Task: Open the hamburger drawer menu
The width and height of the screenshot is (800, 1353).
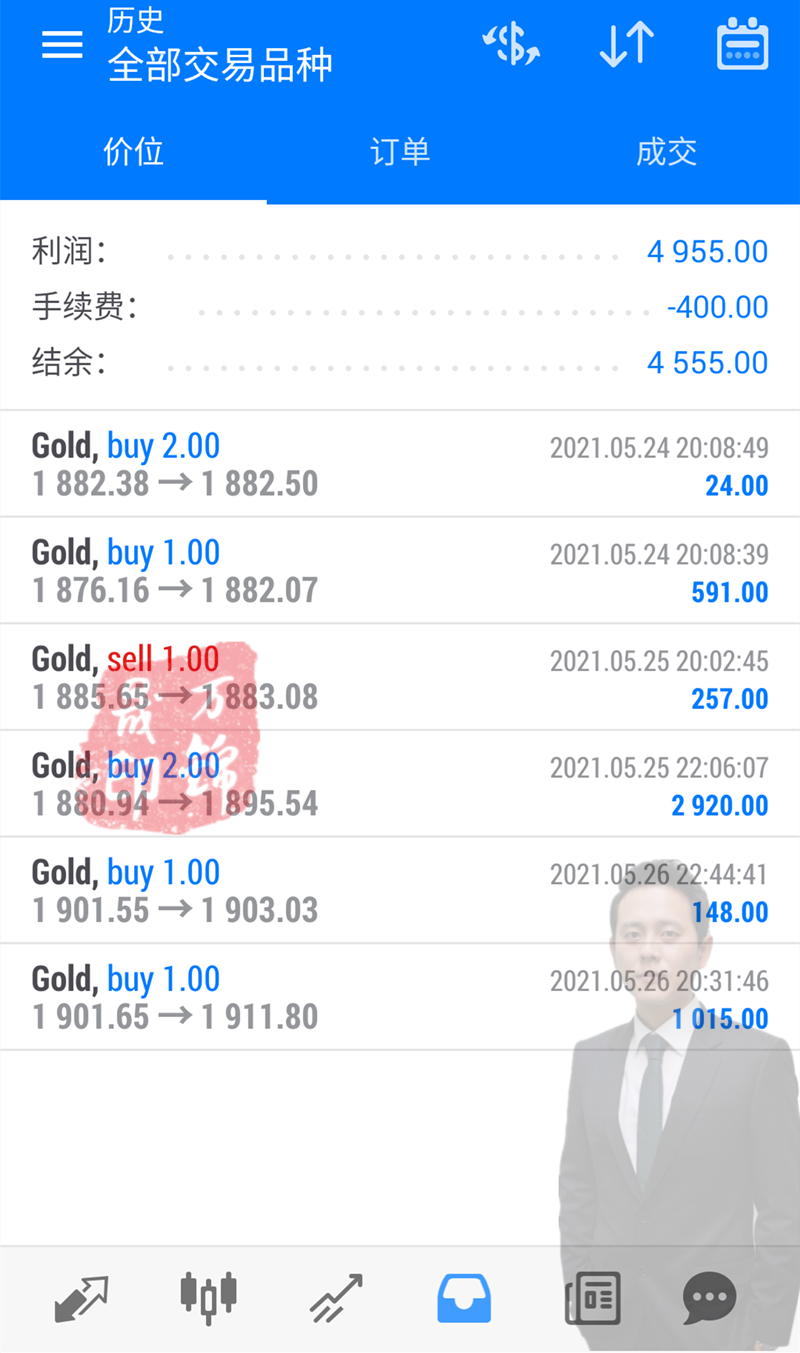Action: [61, 45]
